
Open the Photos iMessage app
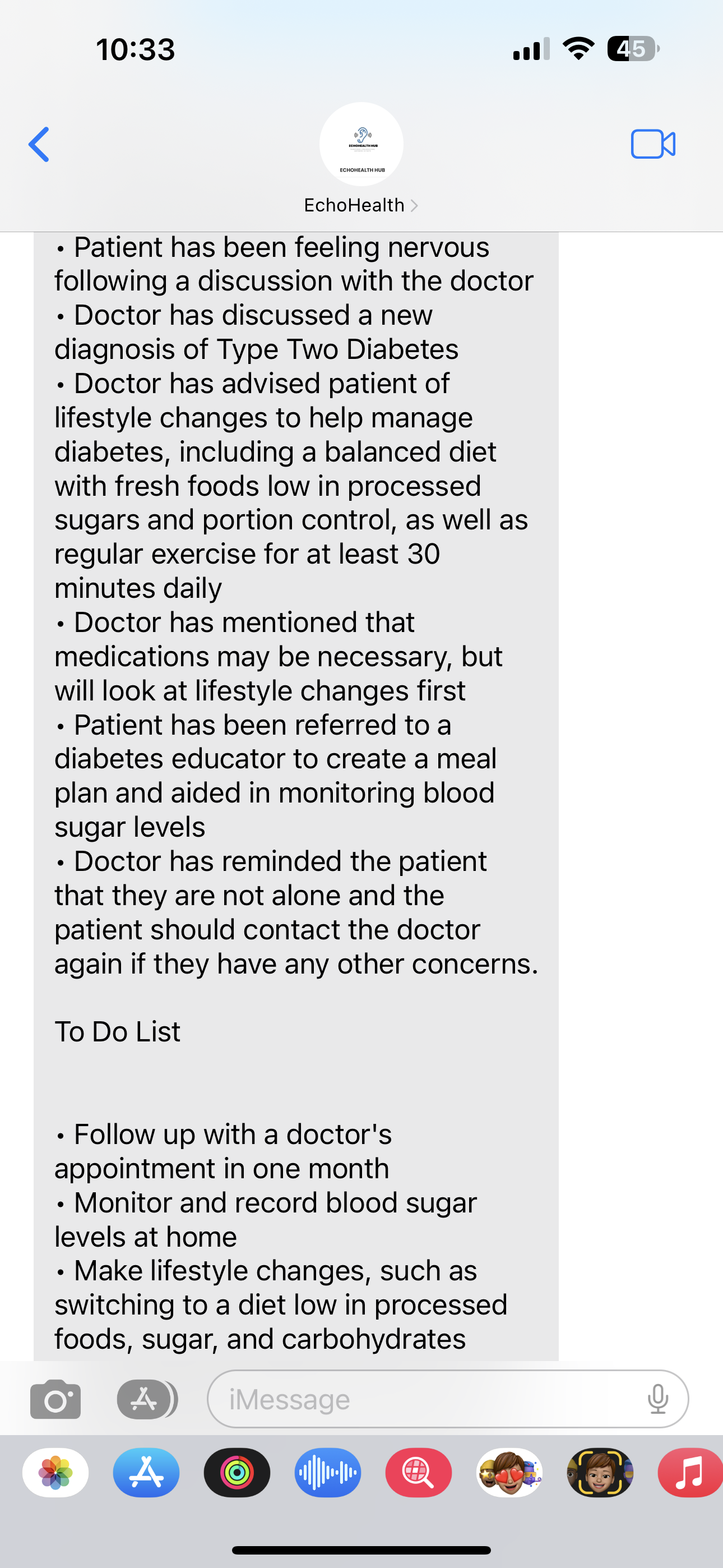(x=55, y=1473)
